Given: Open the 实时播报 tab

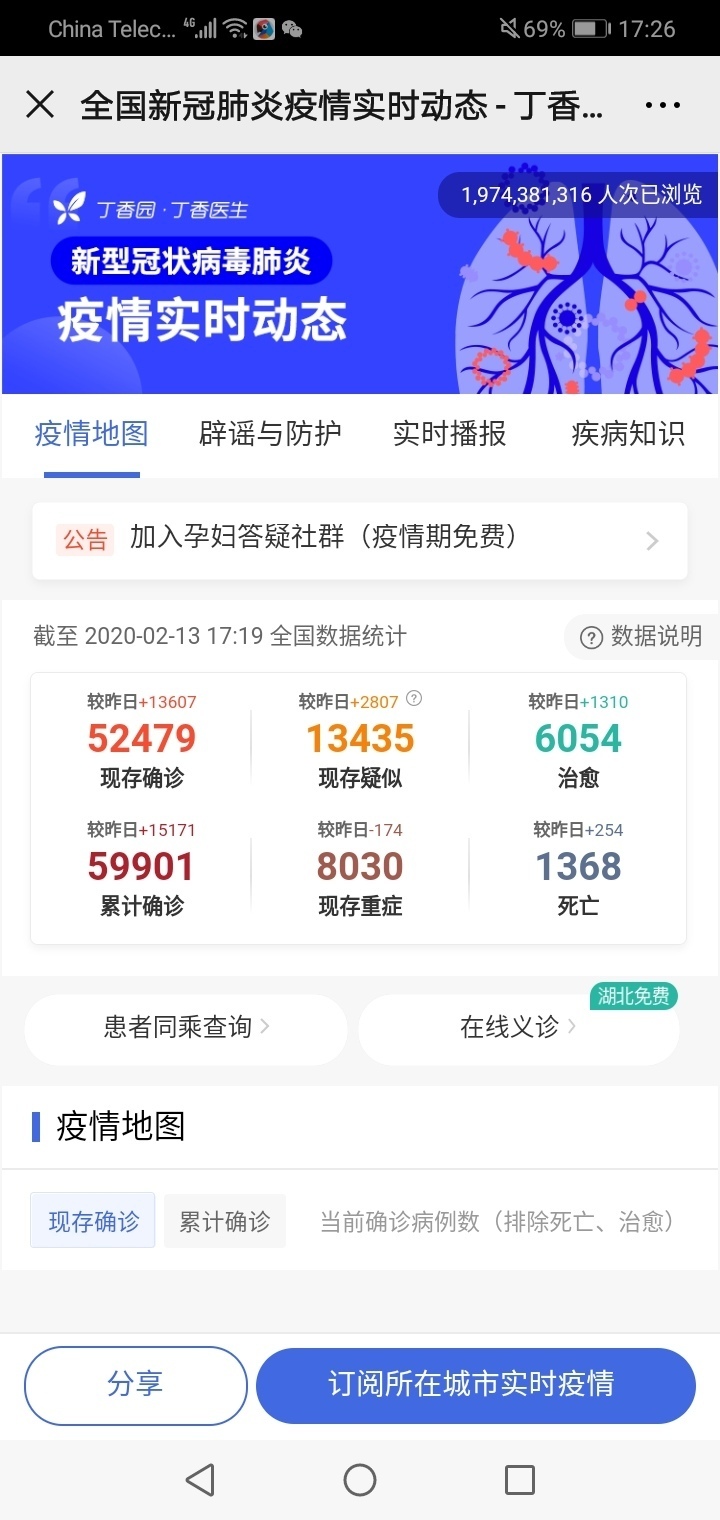Looking at the screenshot, I should (x=449, y=434).
